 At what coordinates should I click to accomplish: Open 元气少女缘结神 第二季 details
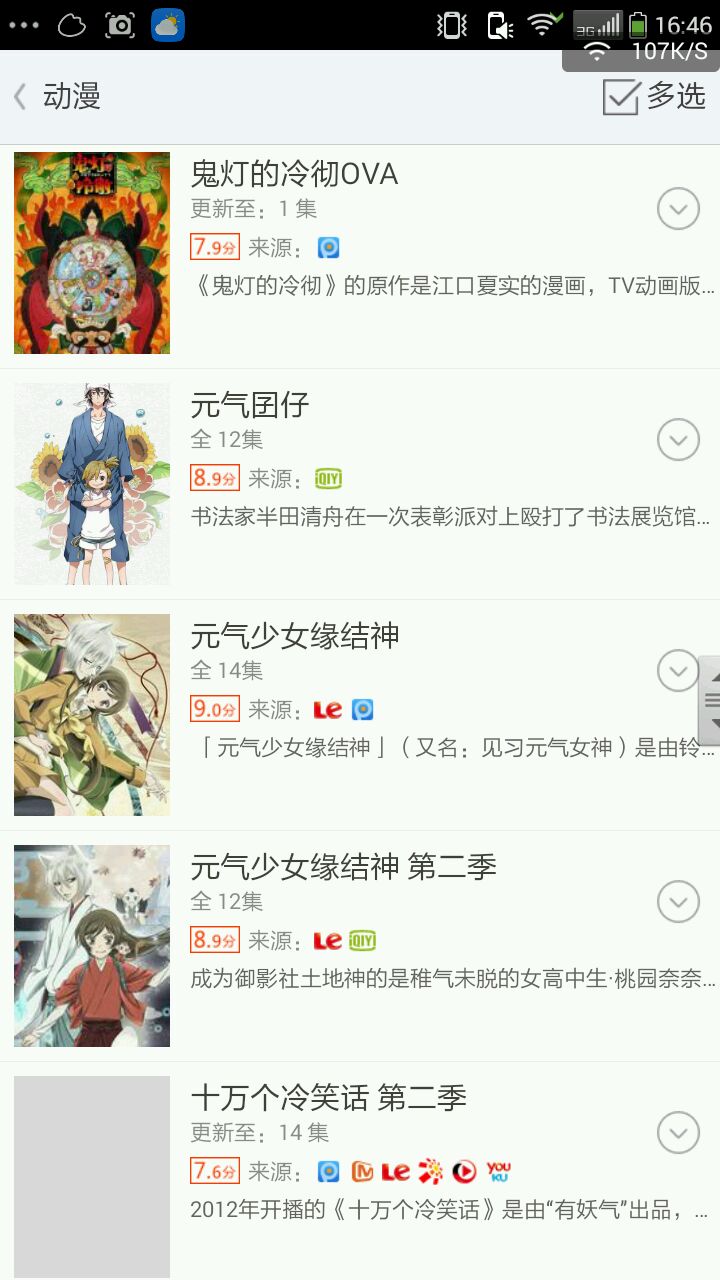click(343, 868)
